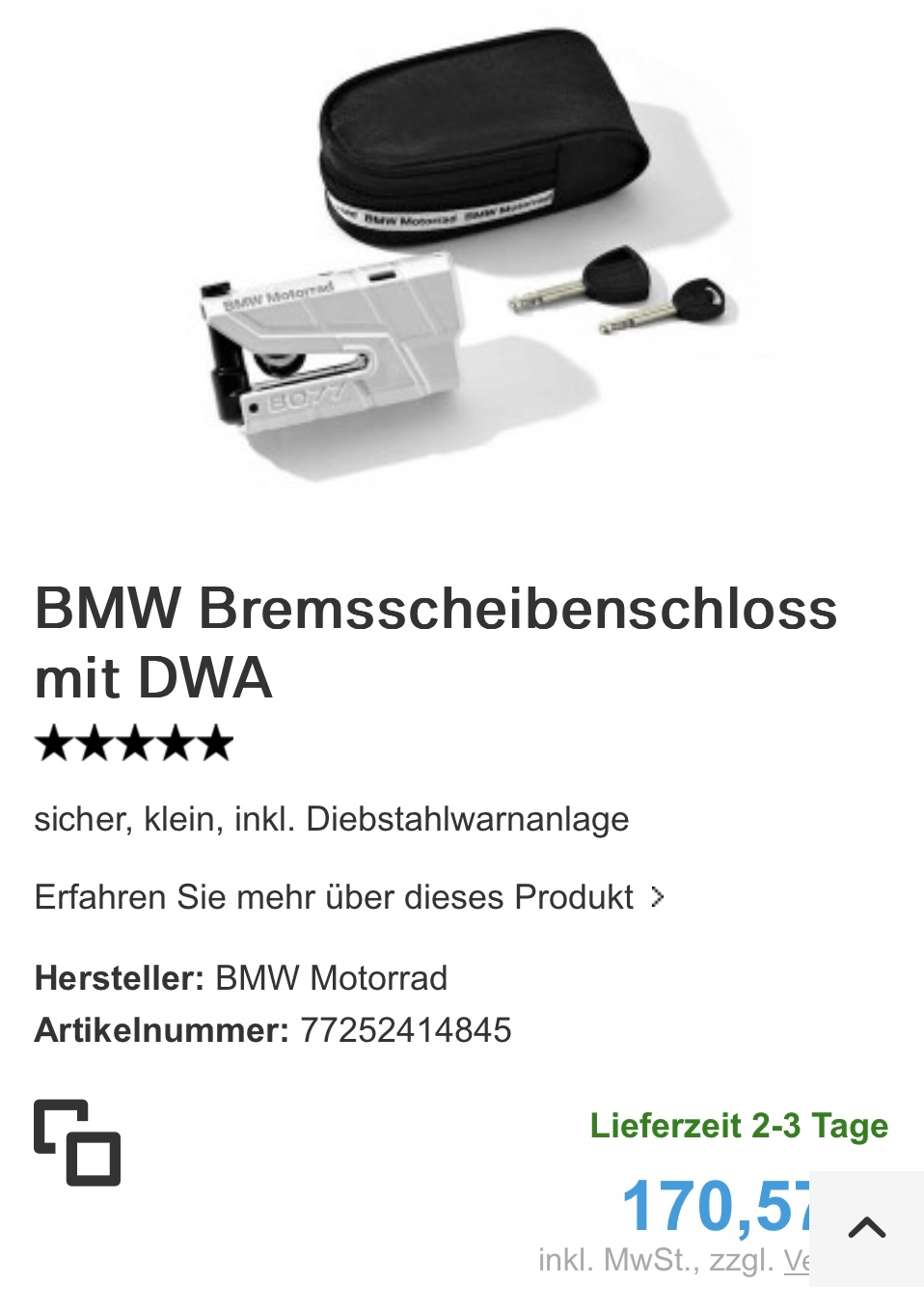Jump back to top with the up arrow
The image size is (924, 1311).
(x=866, y=1228)
